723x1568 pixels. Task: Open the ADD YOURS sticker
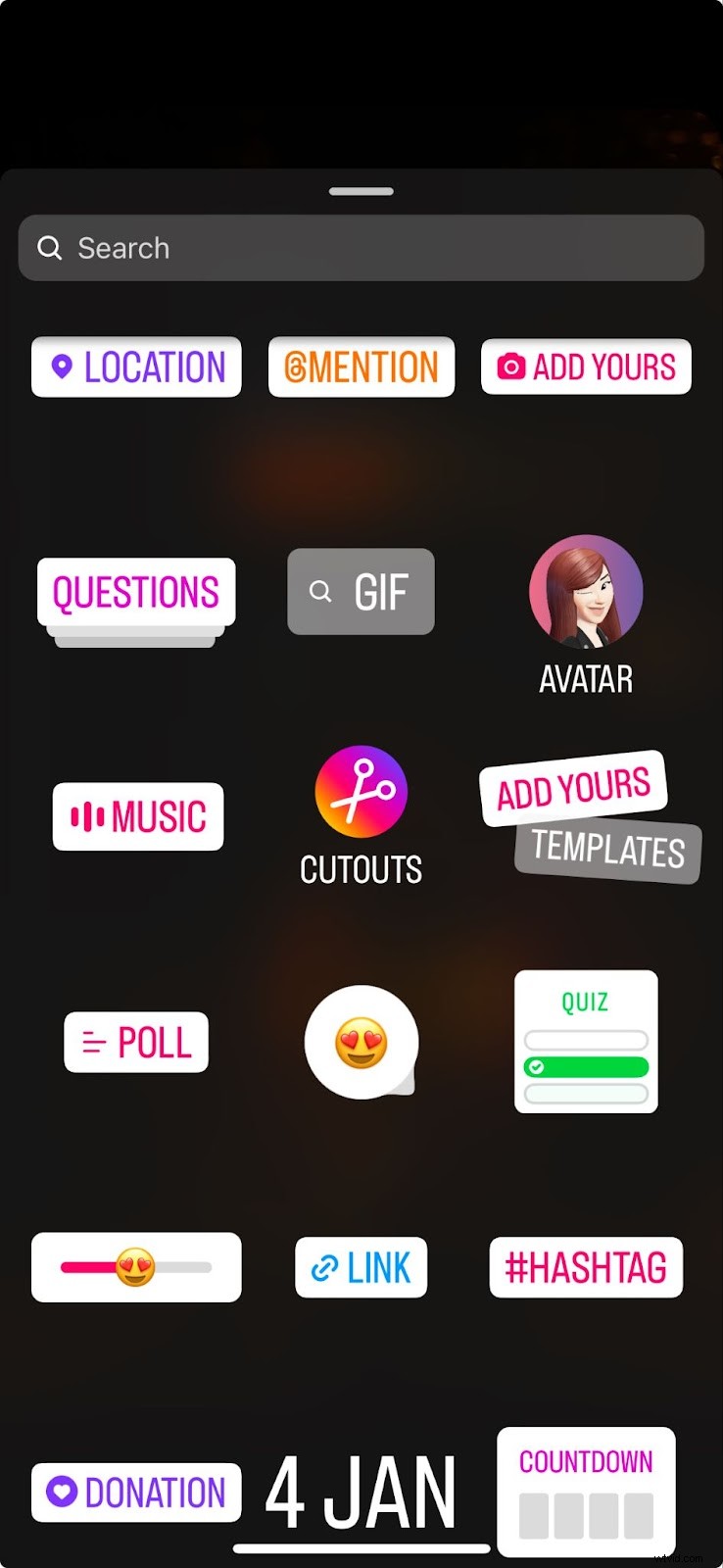coord(585,366)
